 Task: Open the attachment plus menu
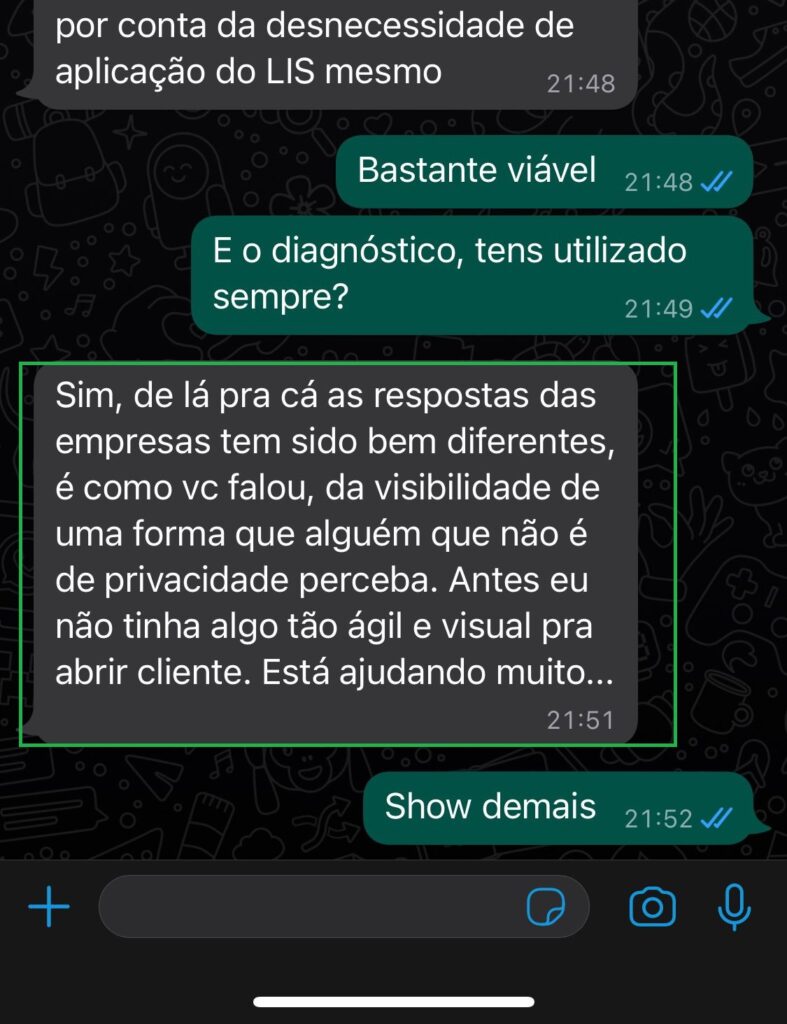click(48, 907)
